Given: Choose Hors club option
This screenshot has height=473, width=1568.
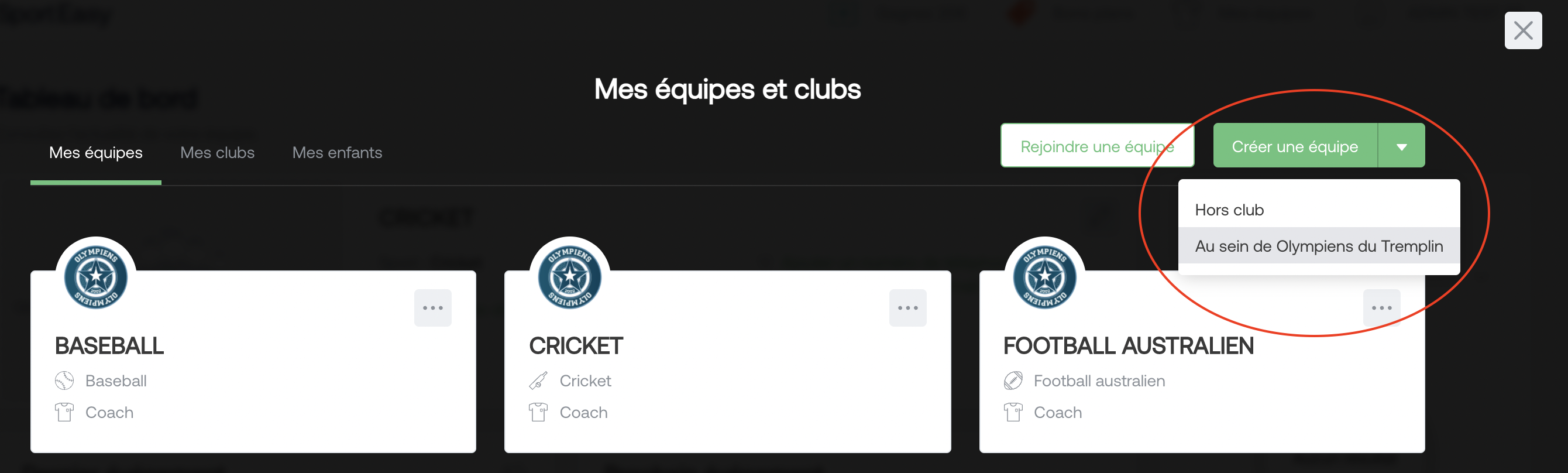Looking at the screenshot, I should 1230,210.
